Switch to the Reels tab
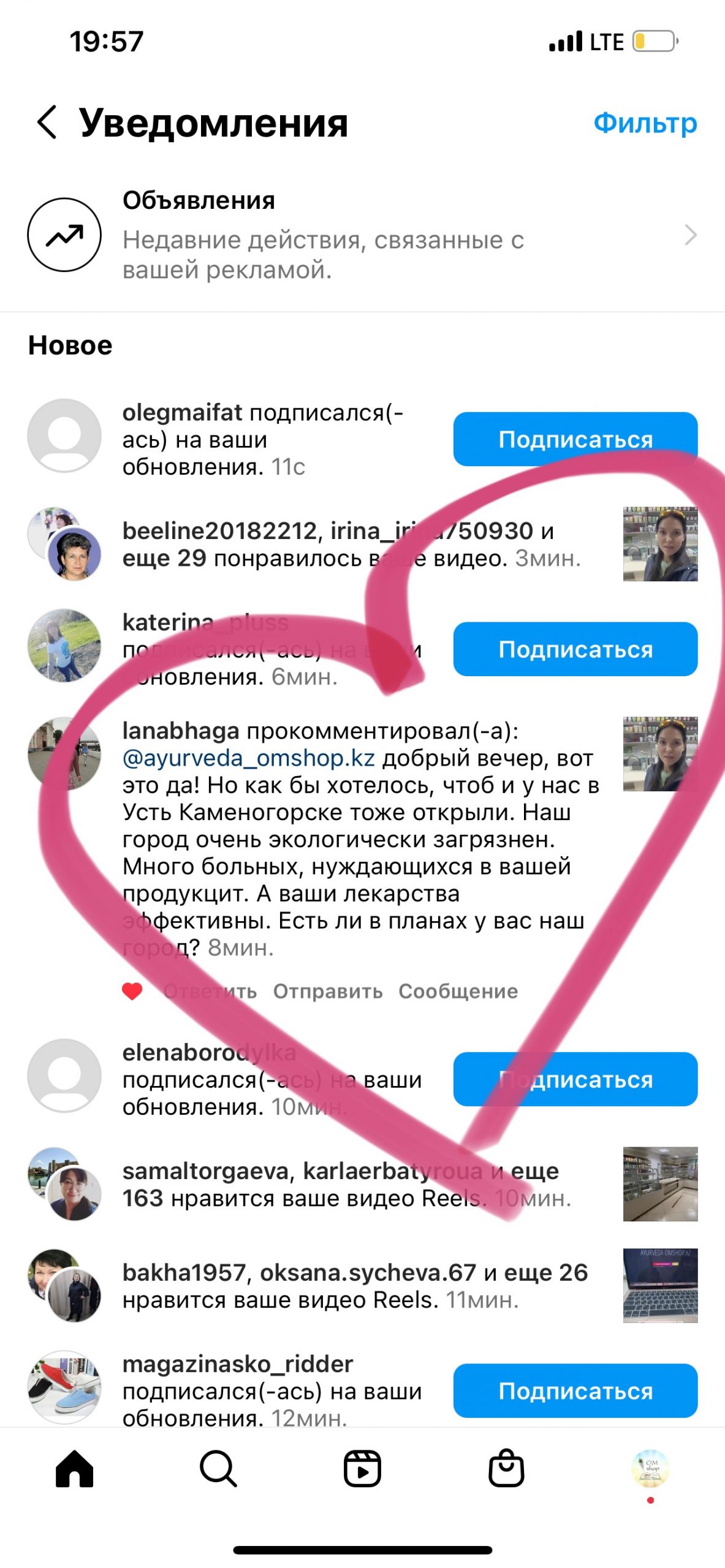This screenshot has height=1568, width=725. [362, 1469]
